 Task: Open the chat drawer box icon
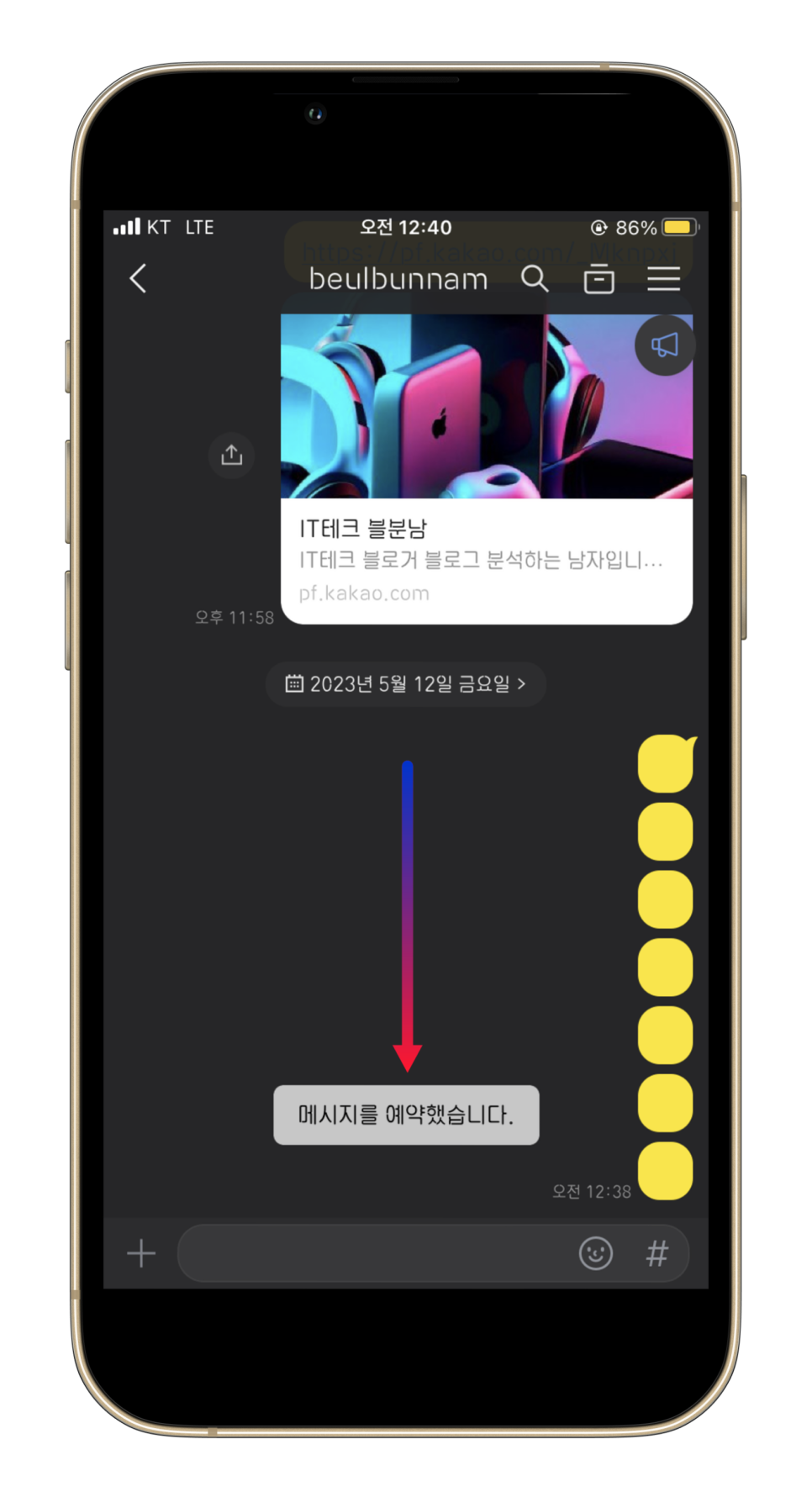(598, 278)
